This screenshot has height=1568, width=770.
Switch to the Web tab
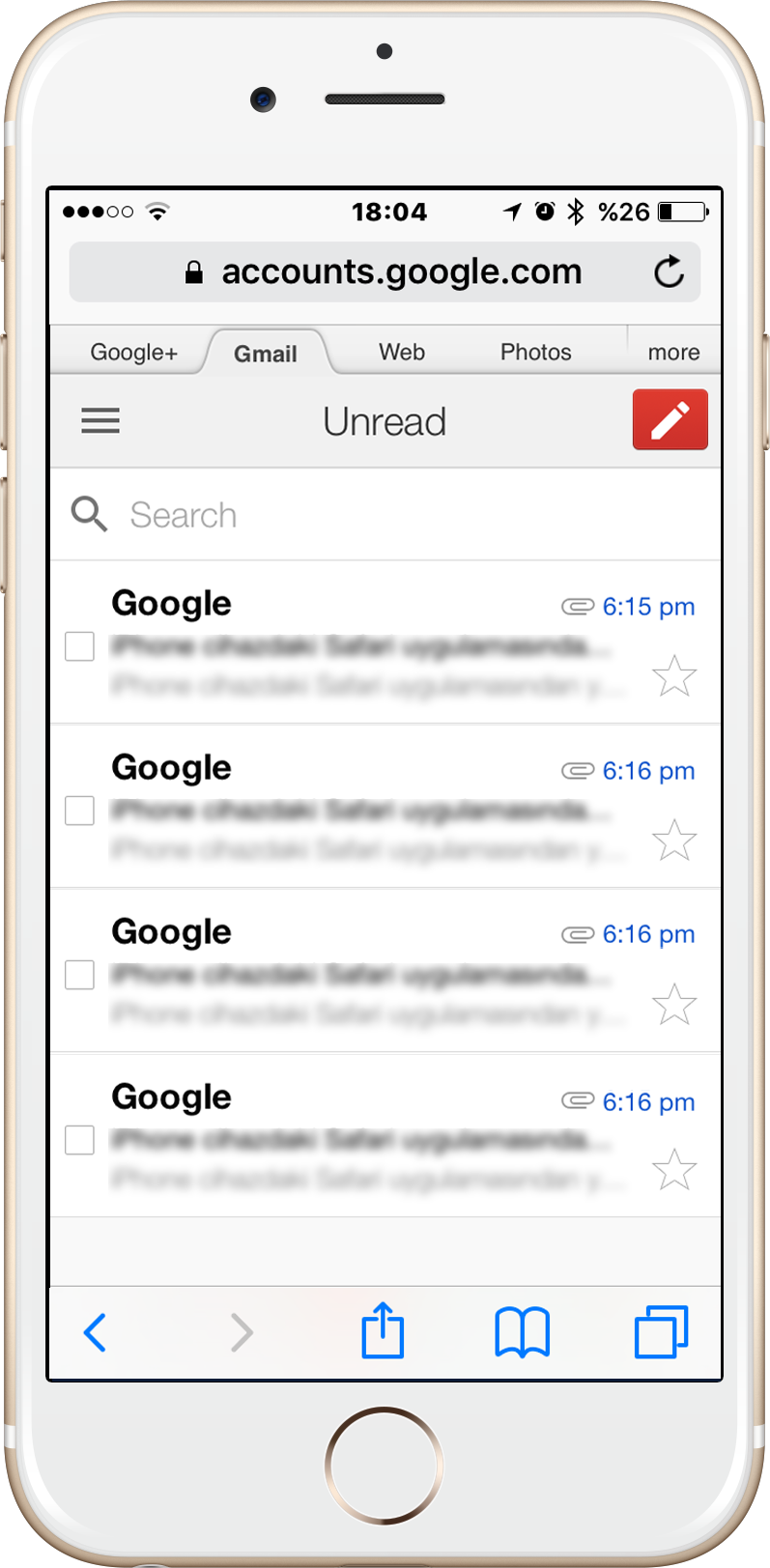pos(402,353)
